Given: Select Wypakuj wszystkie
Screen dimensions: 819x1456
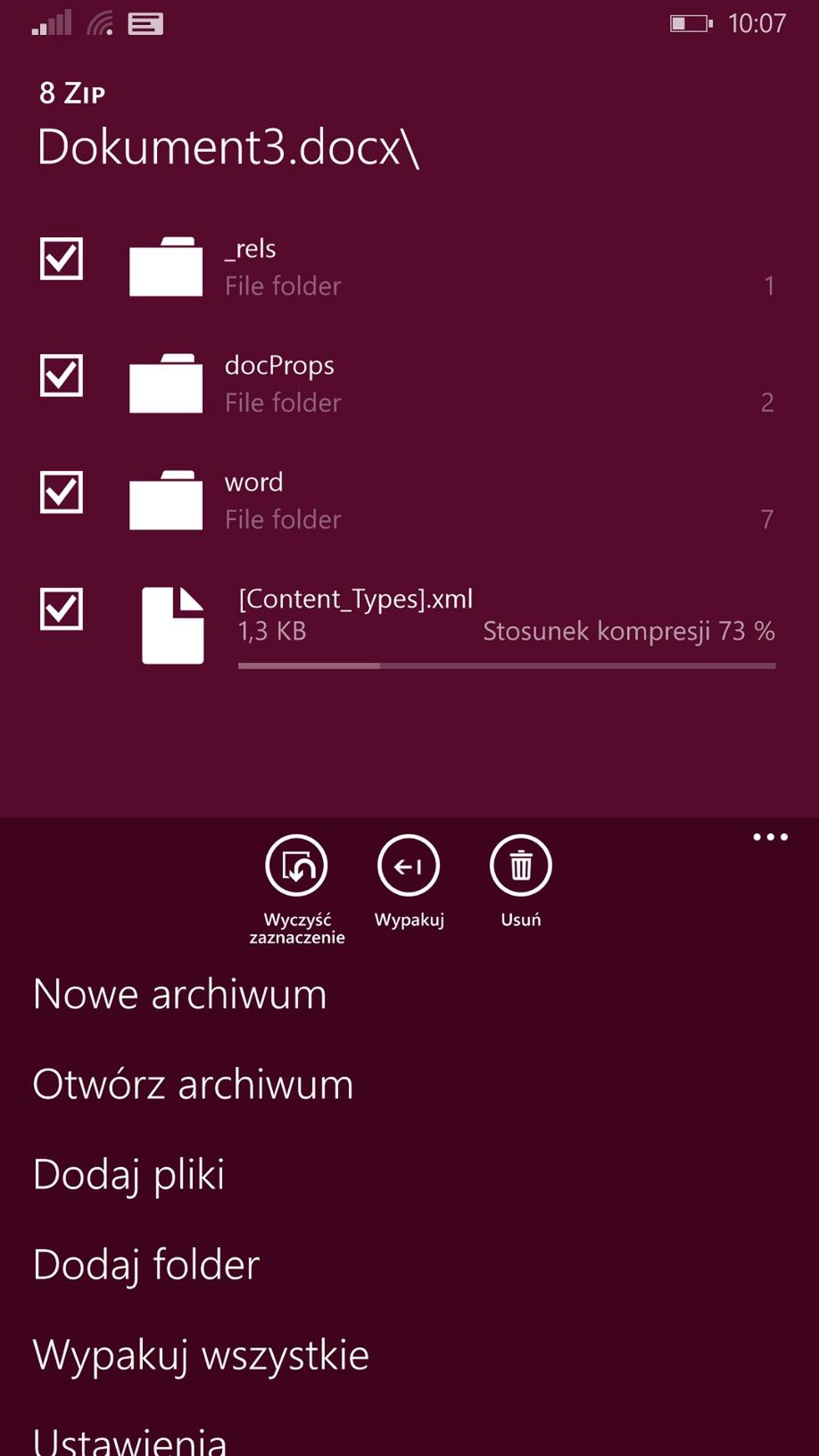Looking at the screenshot, I should 201,1355.
